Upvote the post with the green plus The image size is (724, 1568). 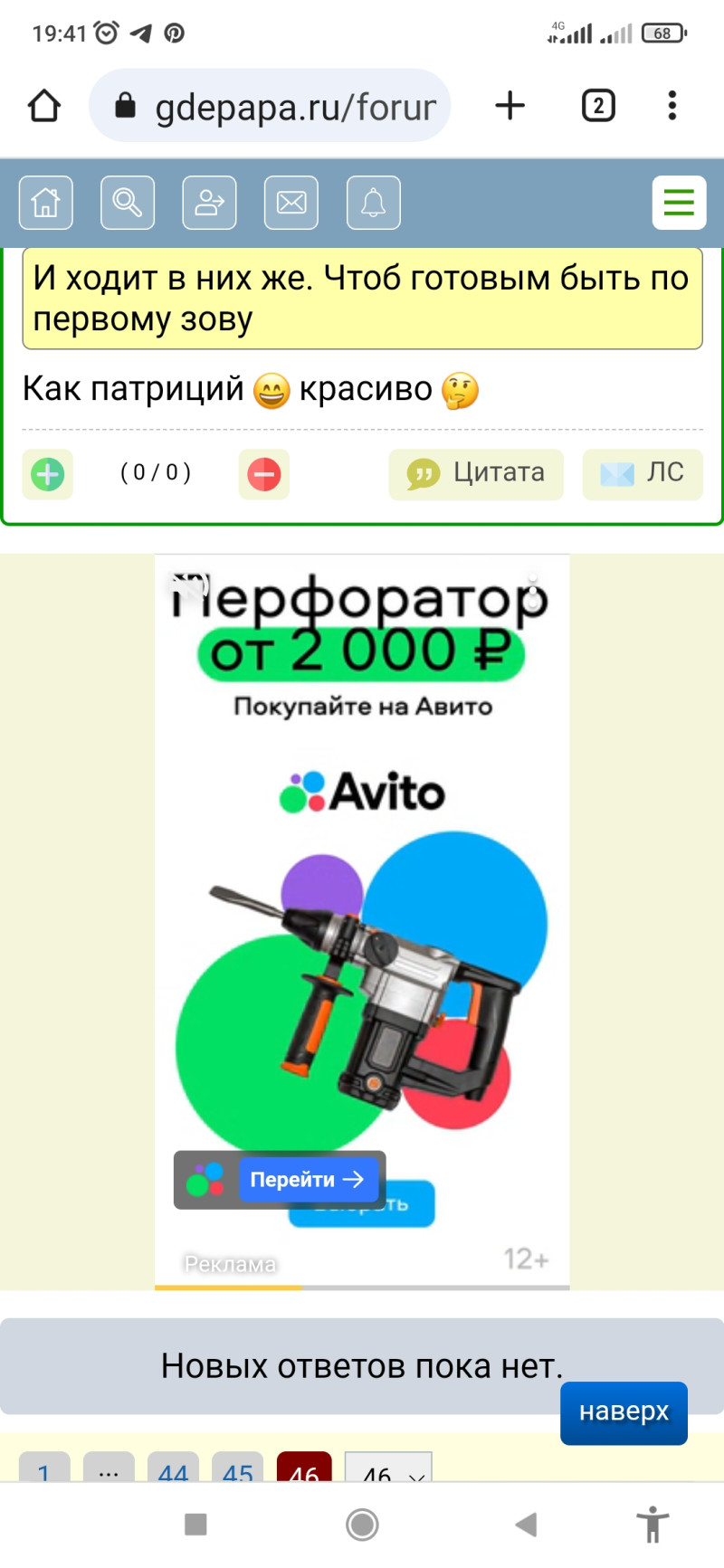(48, 474)
